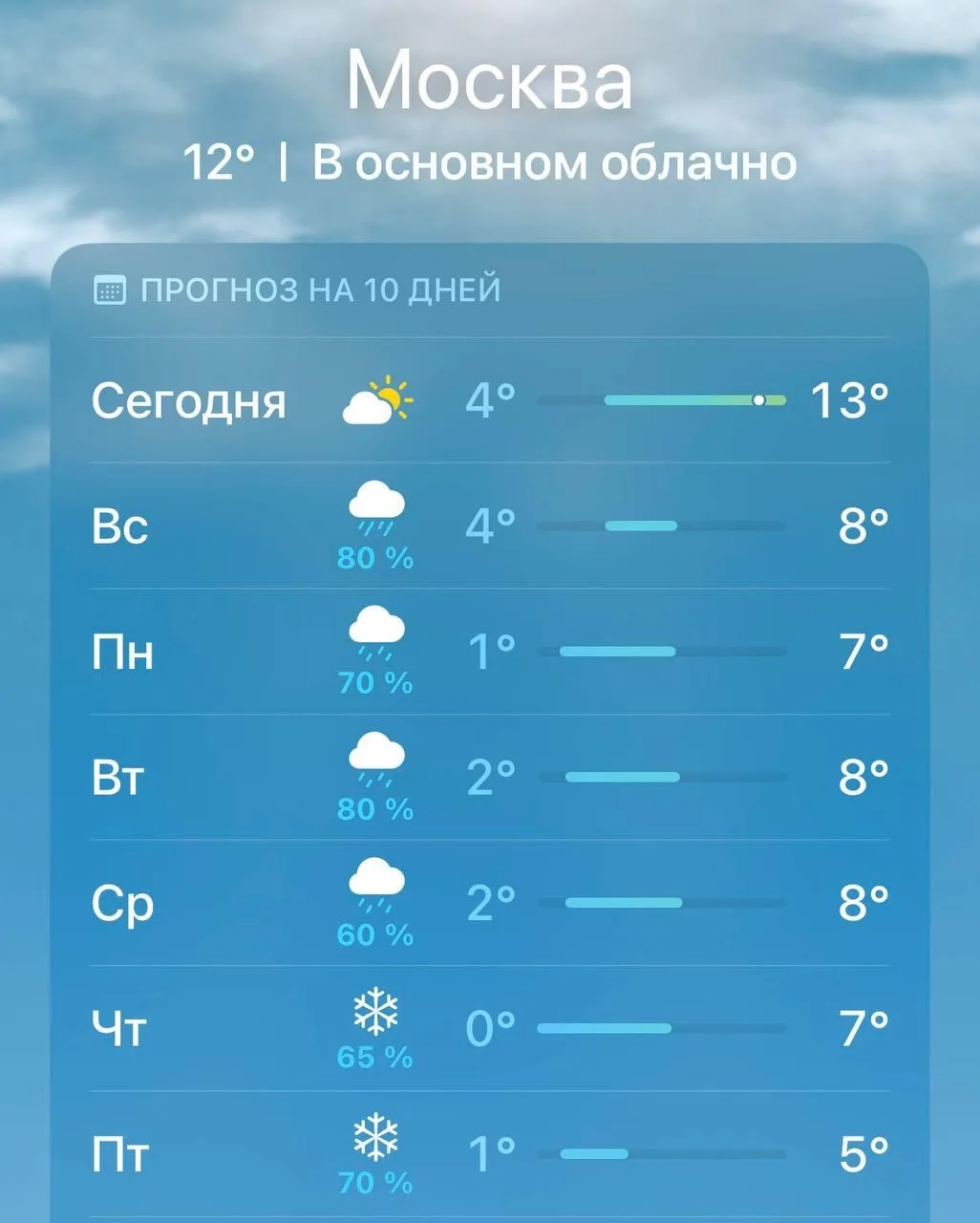Show the Thursday (Чт) snow forecast details

pos(489,1028)
